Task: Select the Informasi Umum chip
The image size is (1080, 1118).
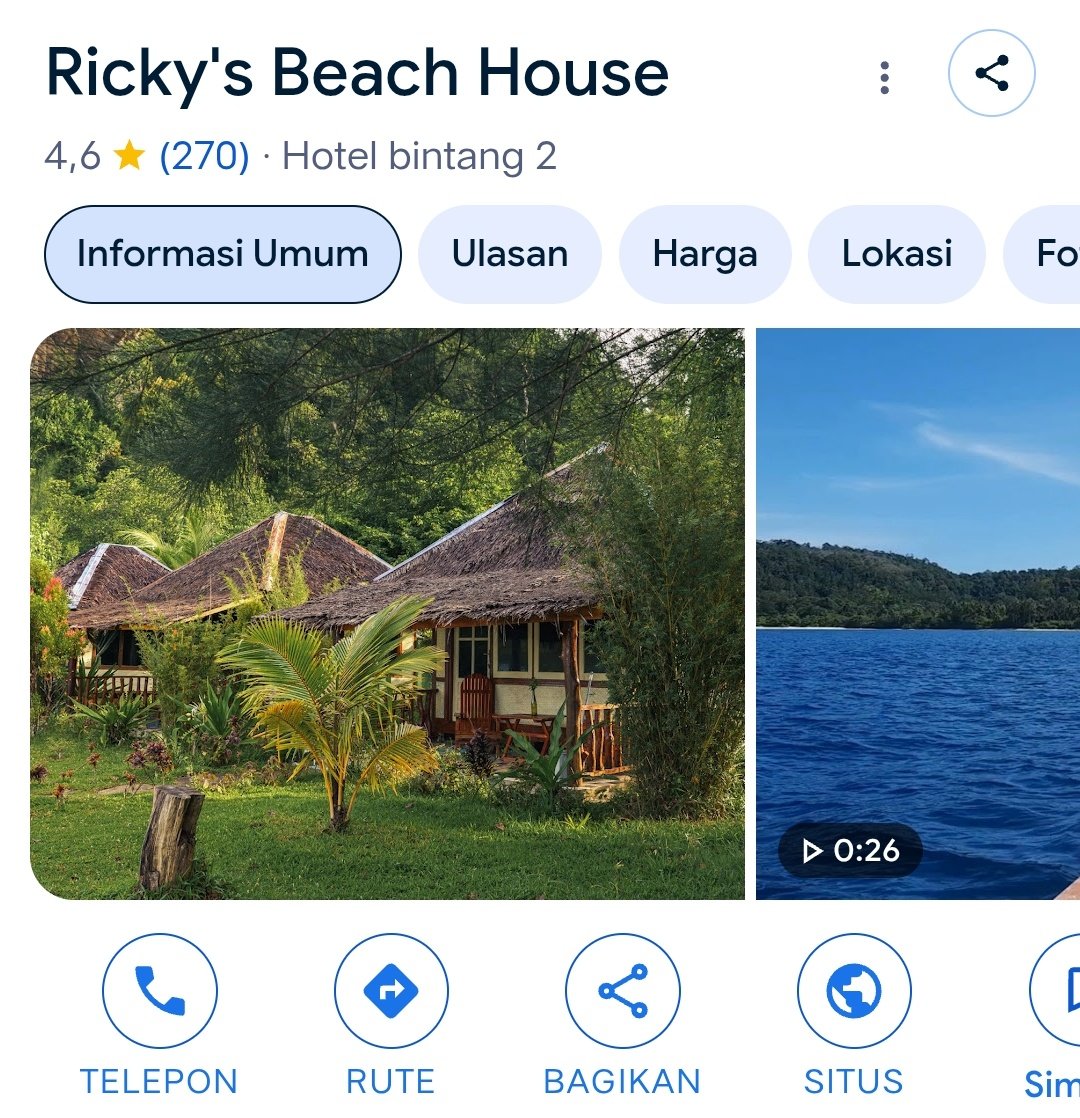Action: point(222,254)
